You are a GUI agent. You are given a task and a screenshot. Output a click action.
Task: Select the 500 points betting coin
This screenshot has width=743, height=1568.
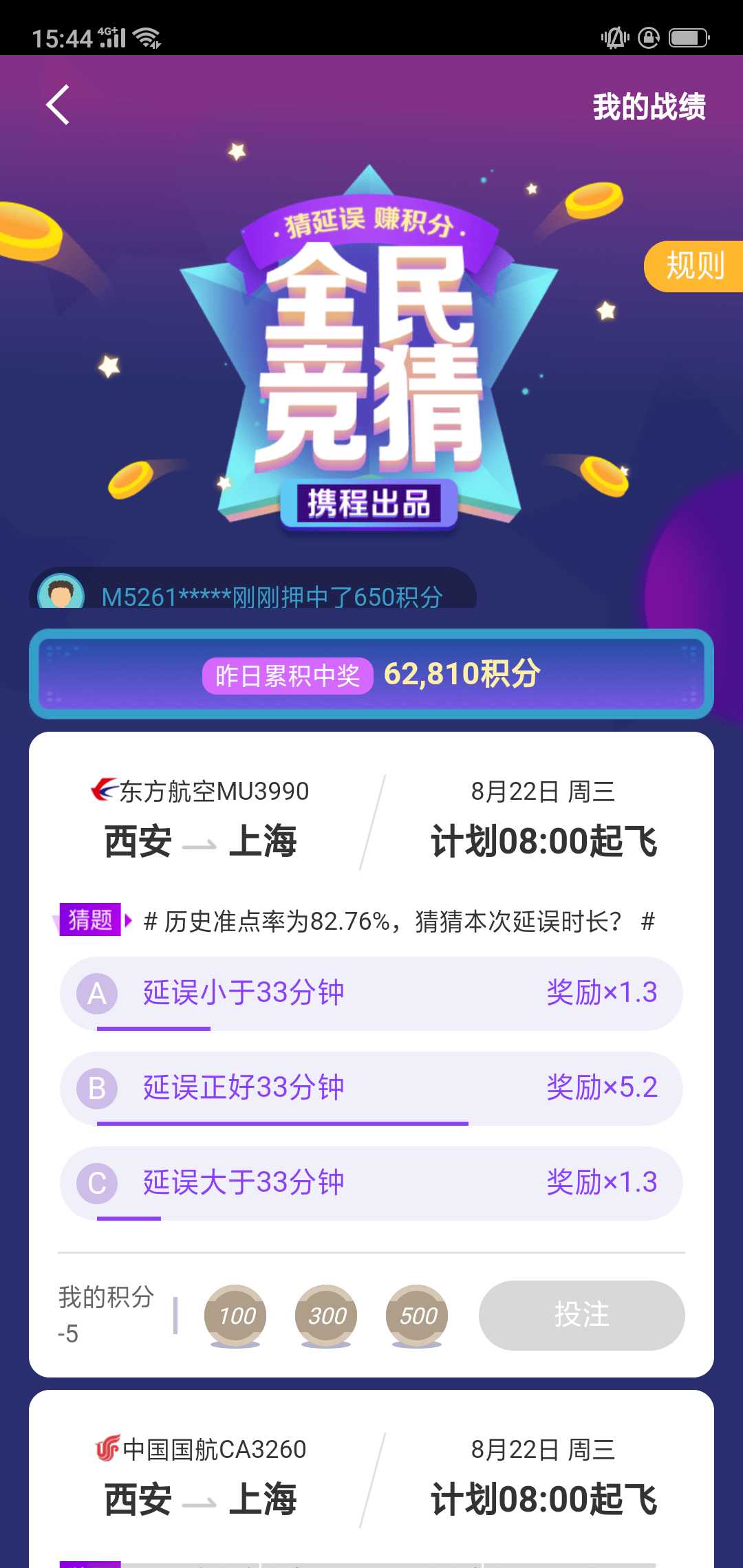[x=418, y=1316]
